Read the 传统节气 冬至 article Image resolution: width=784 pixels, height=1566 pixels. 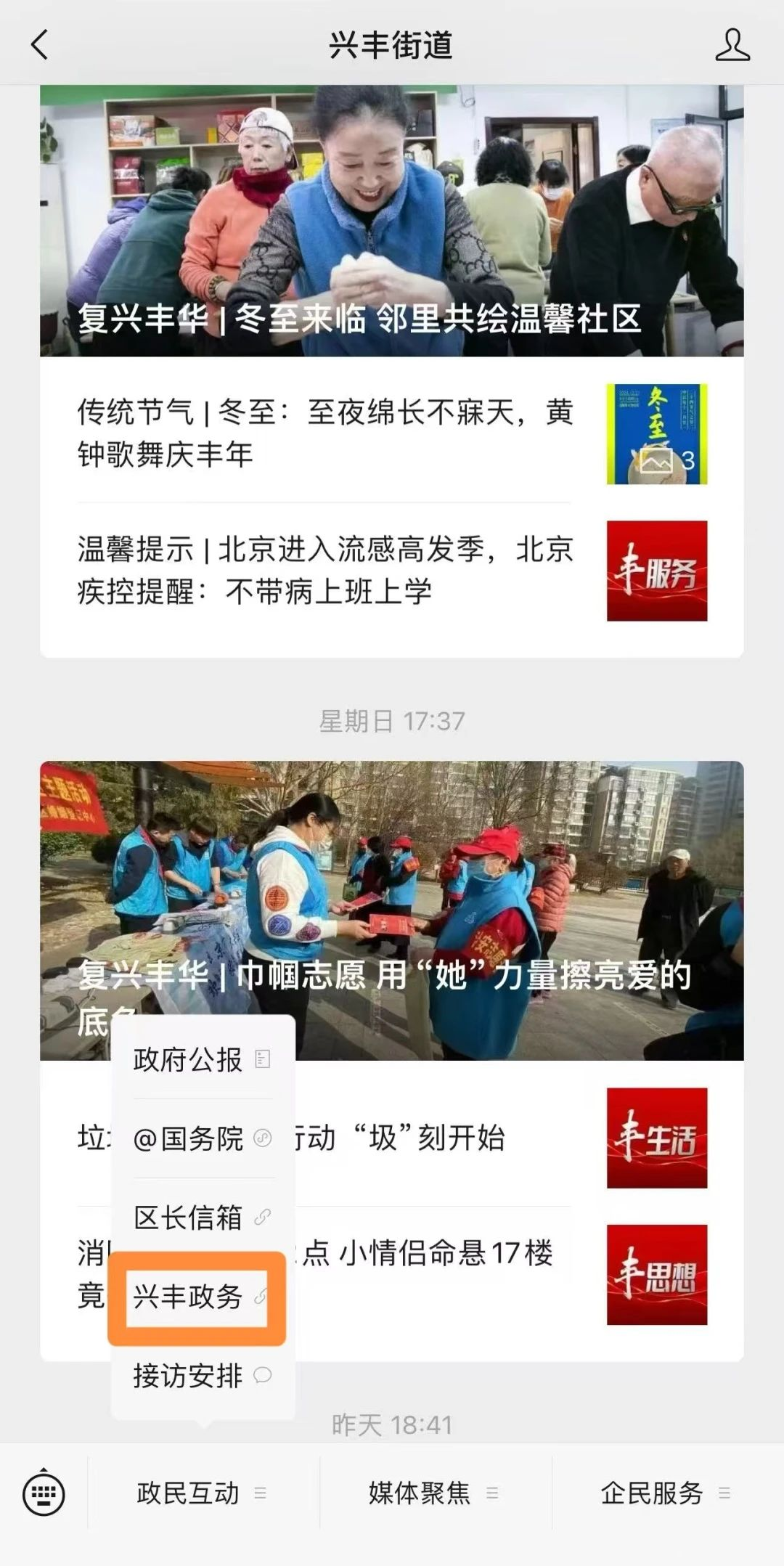[x=325, y=433]
